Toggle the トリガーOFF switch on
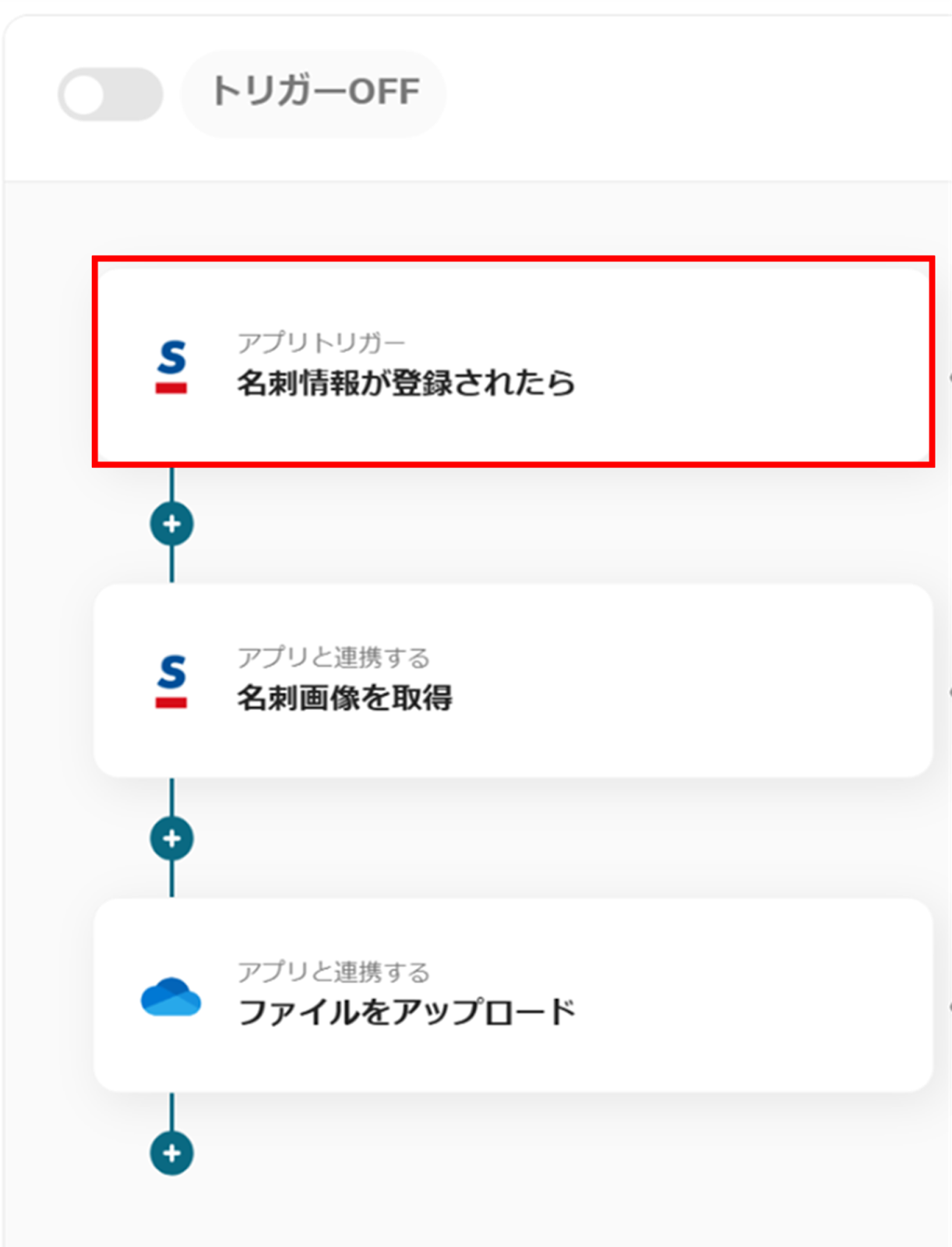Screen dimensions: 952x1247 [x=110, y=94]
